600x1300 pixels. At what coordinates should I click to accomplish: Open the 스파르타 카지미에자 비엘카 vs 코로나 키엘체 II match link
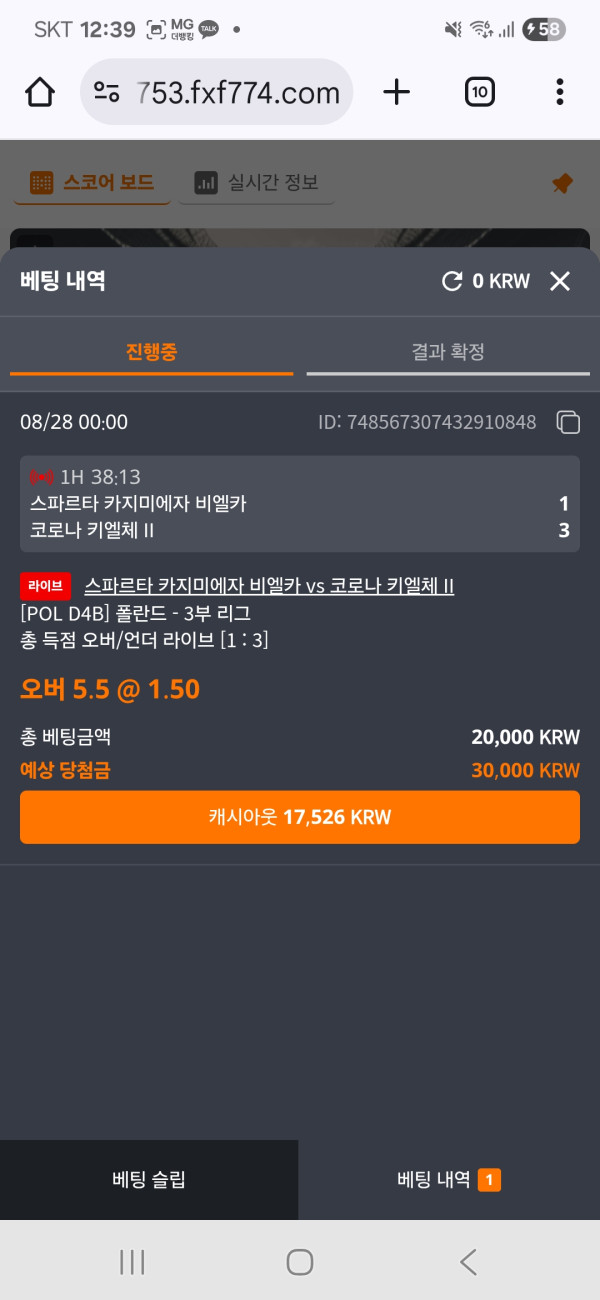coord(269,586)
